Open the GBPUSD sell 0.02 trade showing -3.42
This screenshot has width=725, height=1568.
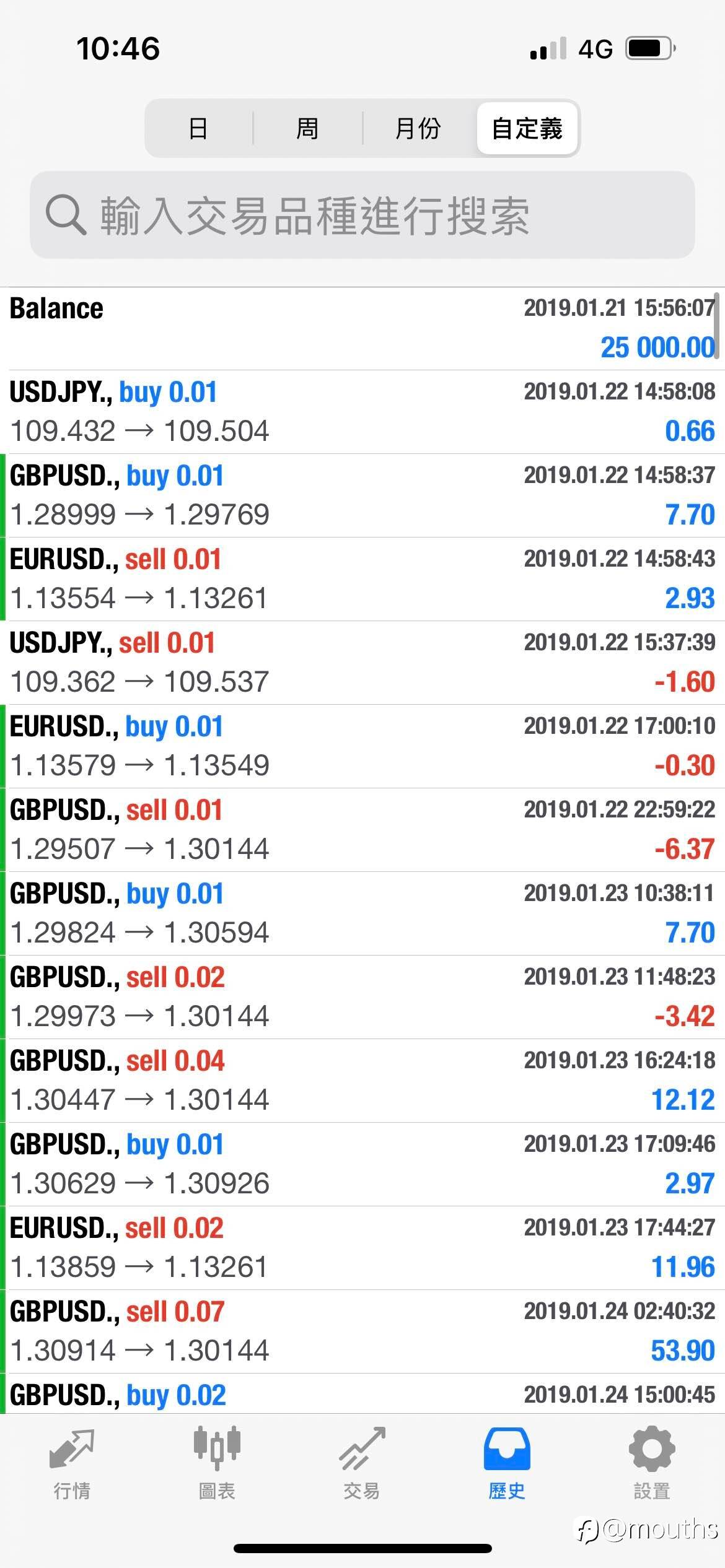[362, 997]
